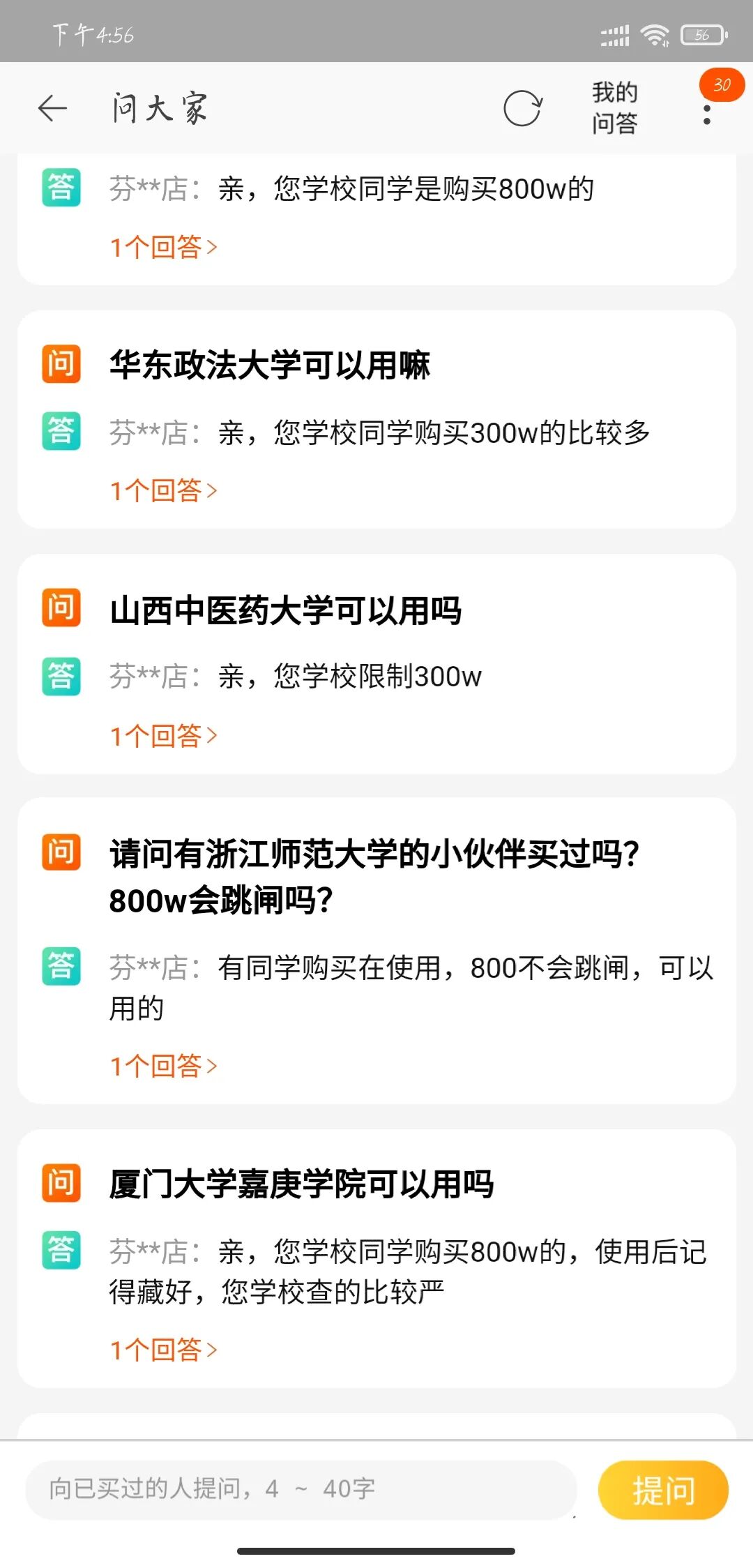753x1568 pixels.
Task: View the answer under 800不会跳闸 reply
Action: tap(164, 1066)
